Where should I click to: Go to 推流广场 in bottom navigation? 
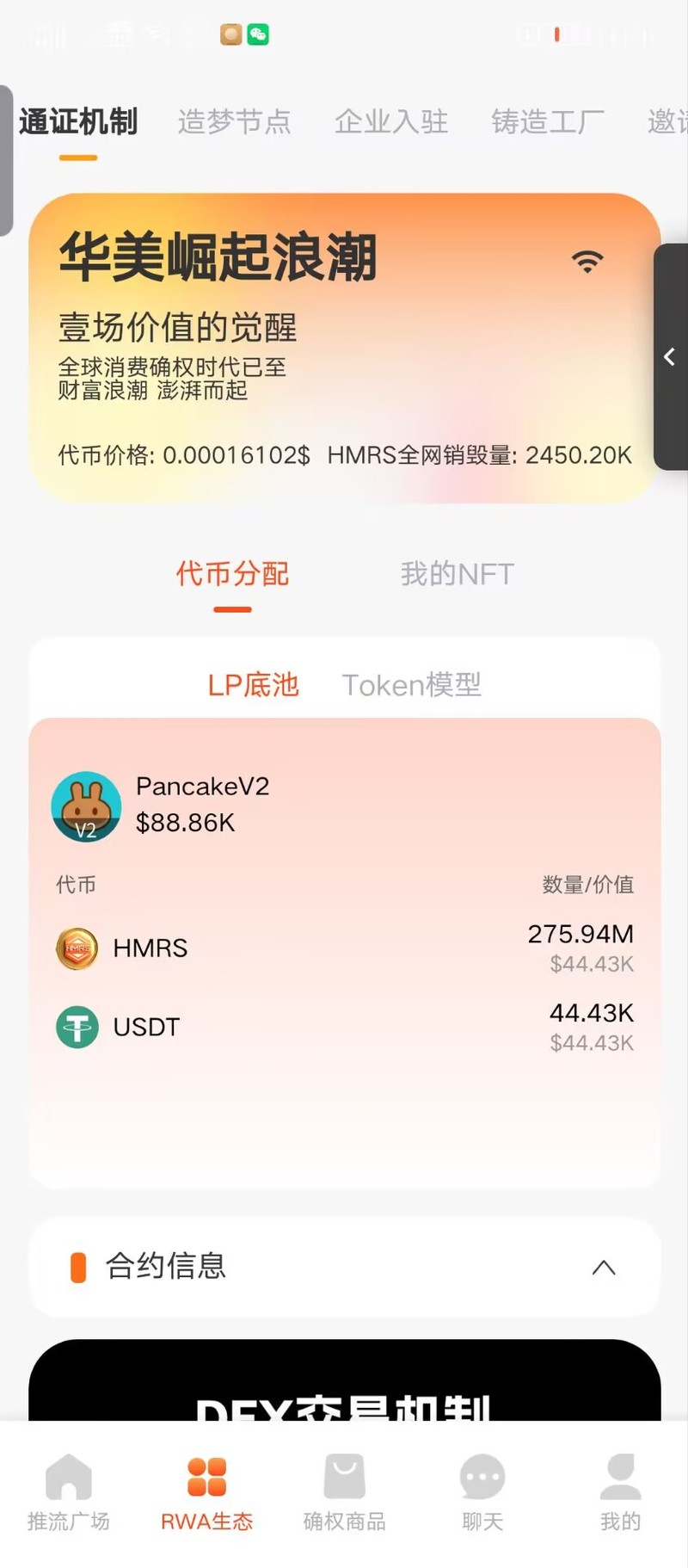tap(69, 1492)
